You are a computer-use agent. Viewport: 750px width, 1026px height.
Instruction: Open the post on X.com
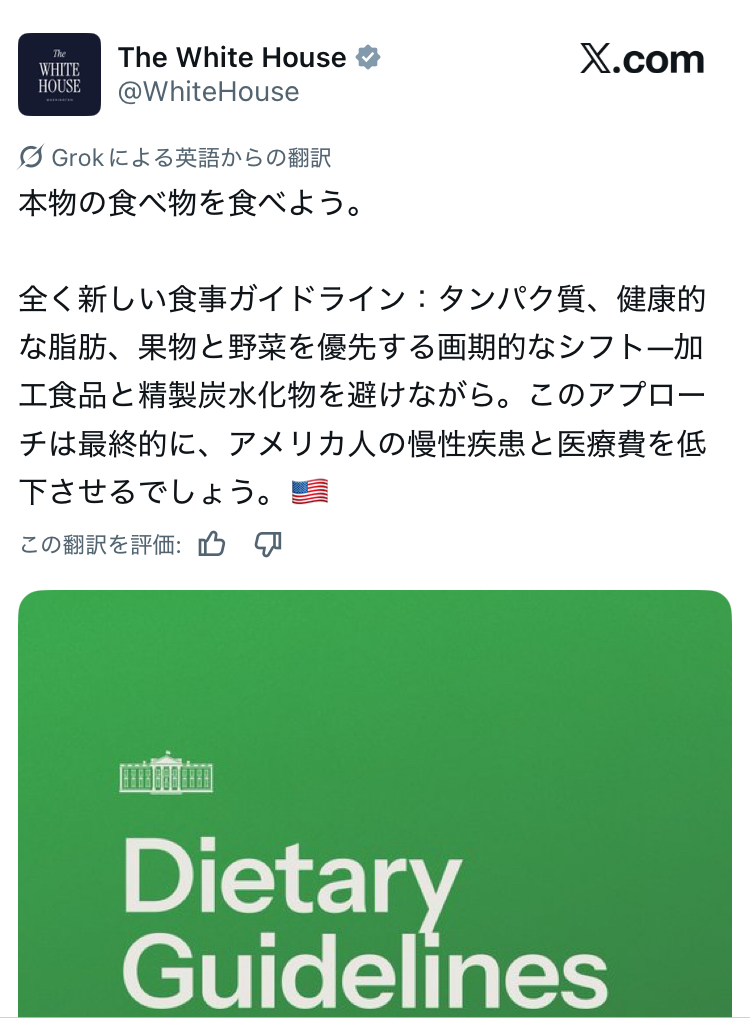[642, 61]
